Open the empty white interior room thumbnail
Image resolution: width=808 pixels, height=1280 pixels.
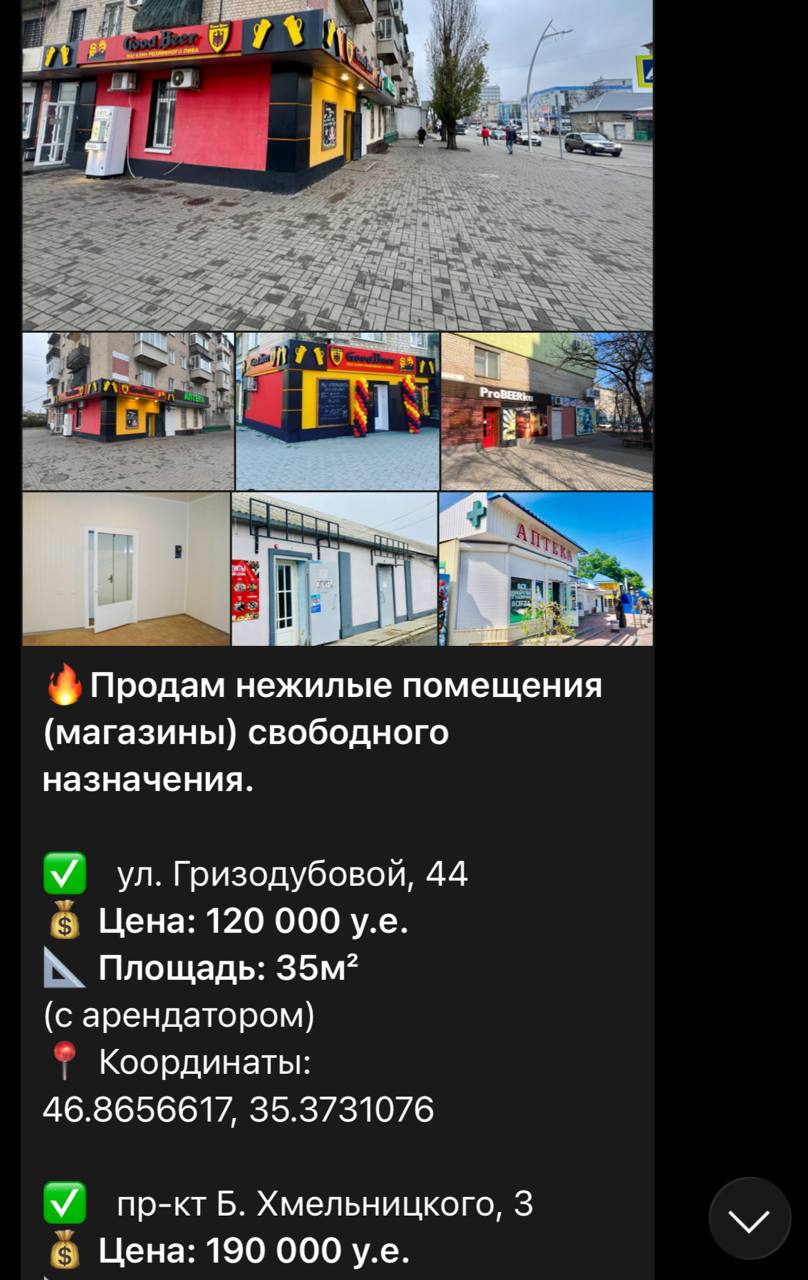(125, 568)
